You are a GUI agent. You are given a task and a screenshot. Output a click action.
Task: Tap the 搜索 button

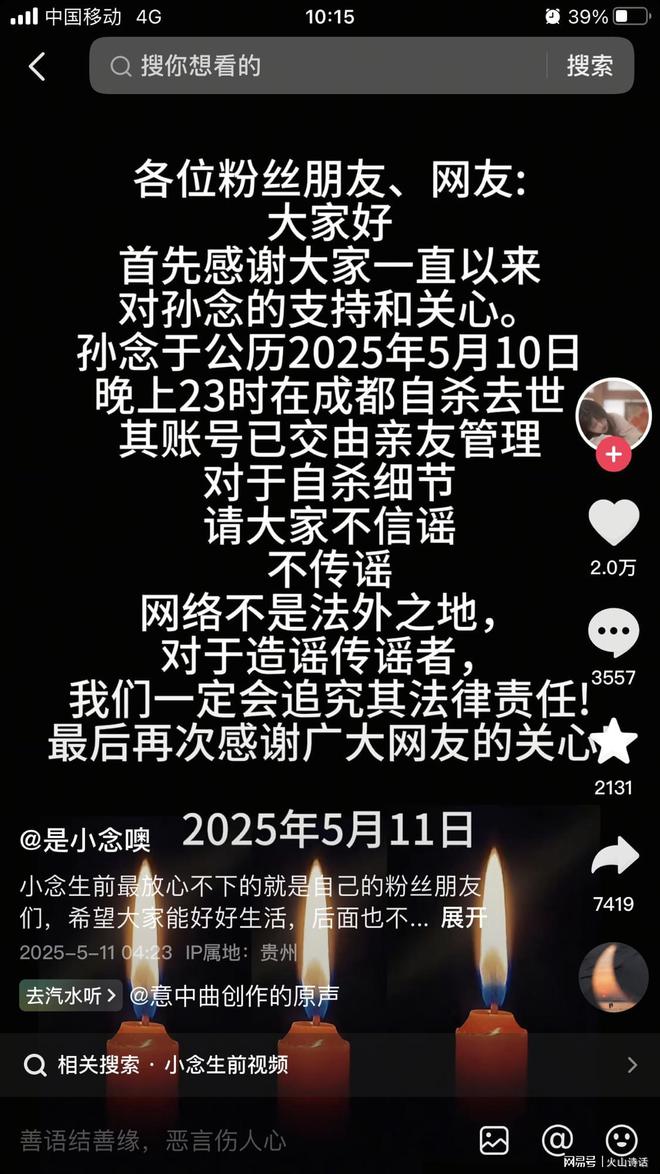(x=590, y=66)
